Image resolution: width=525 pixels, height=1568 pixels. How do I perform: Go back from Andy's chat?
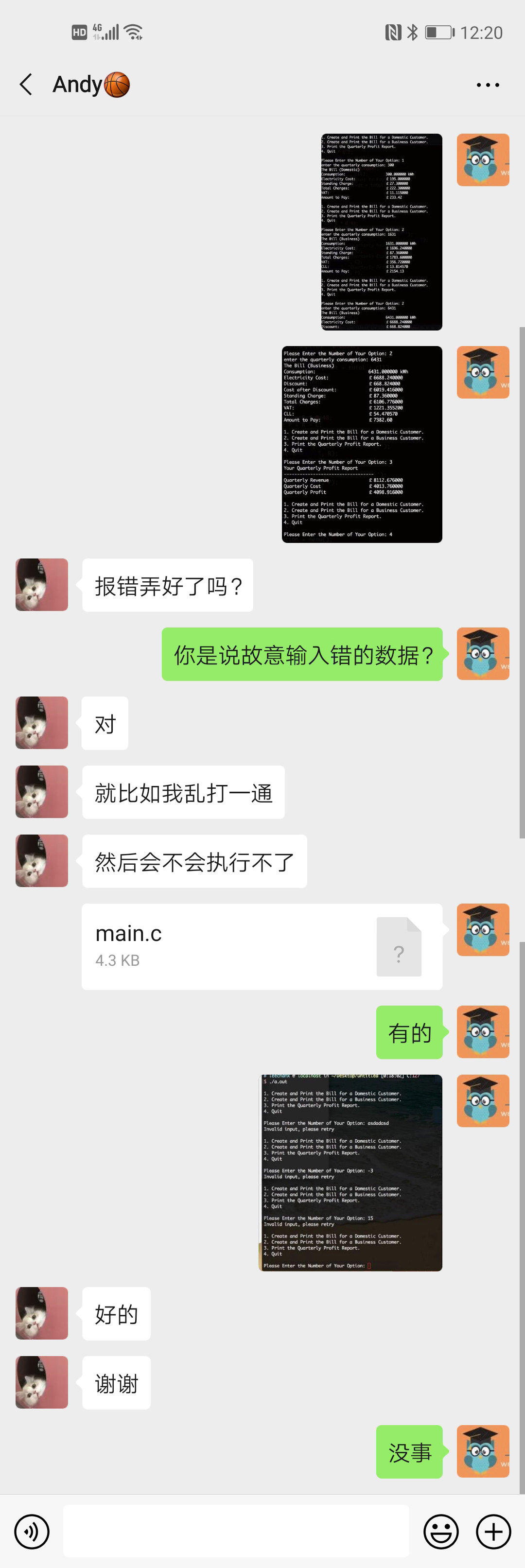pyautogui.click(x=26, y=85)
